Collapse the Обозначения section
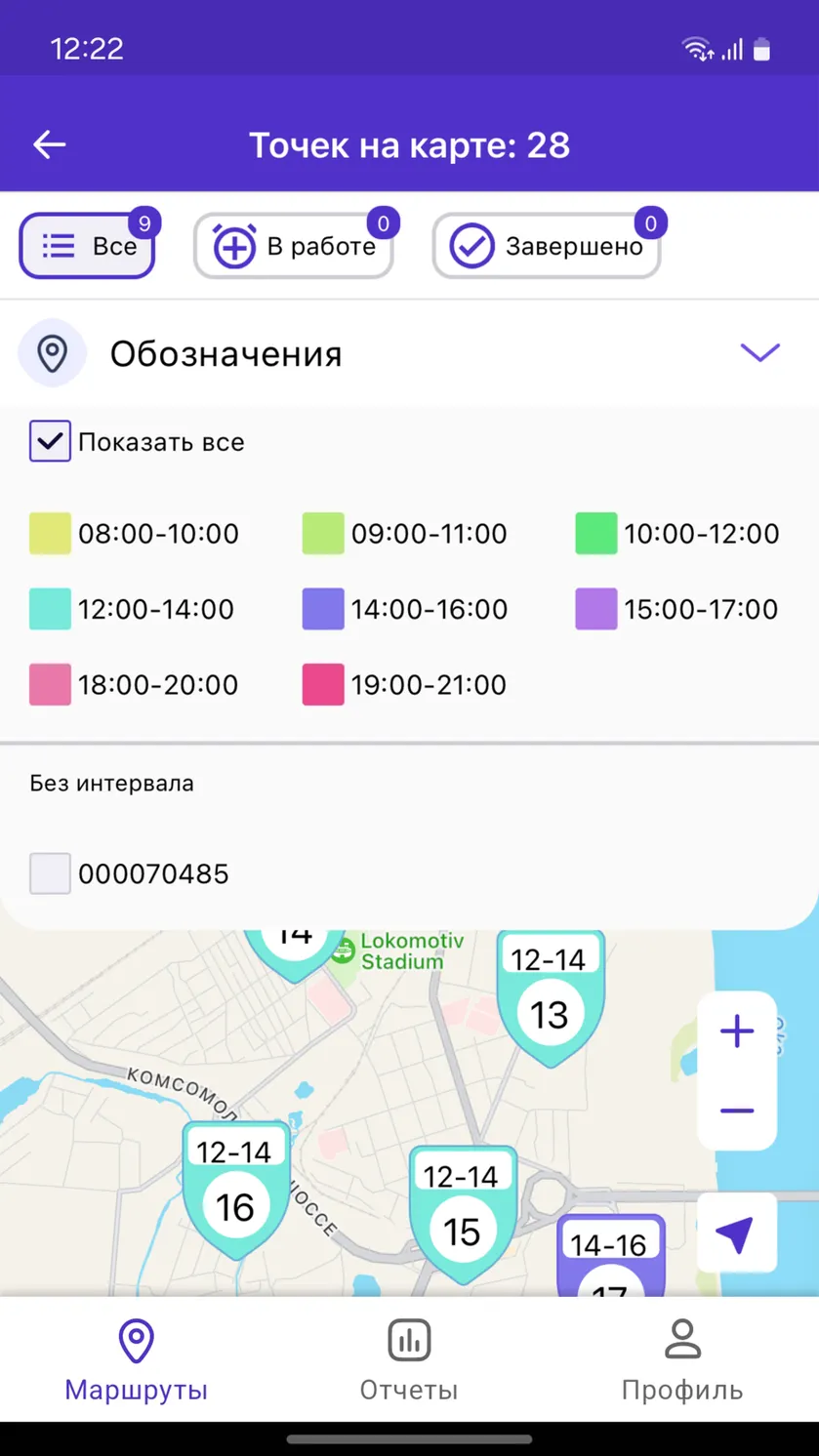The height and width of the screenshot is (1456, 819). [759, 352]
